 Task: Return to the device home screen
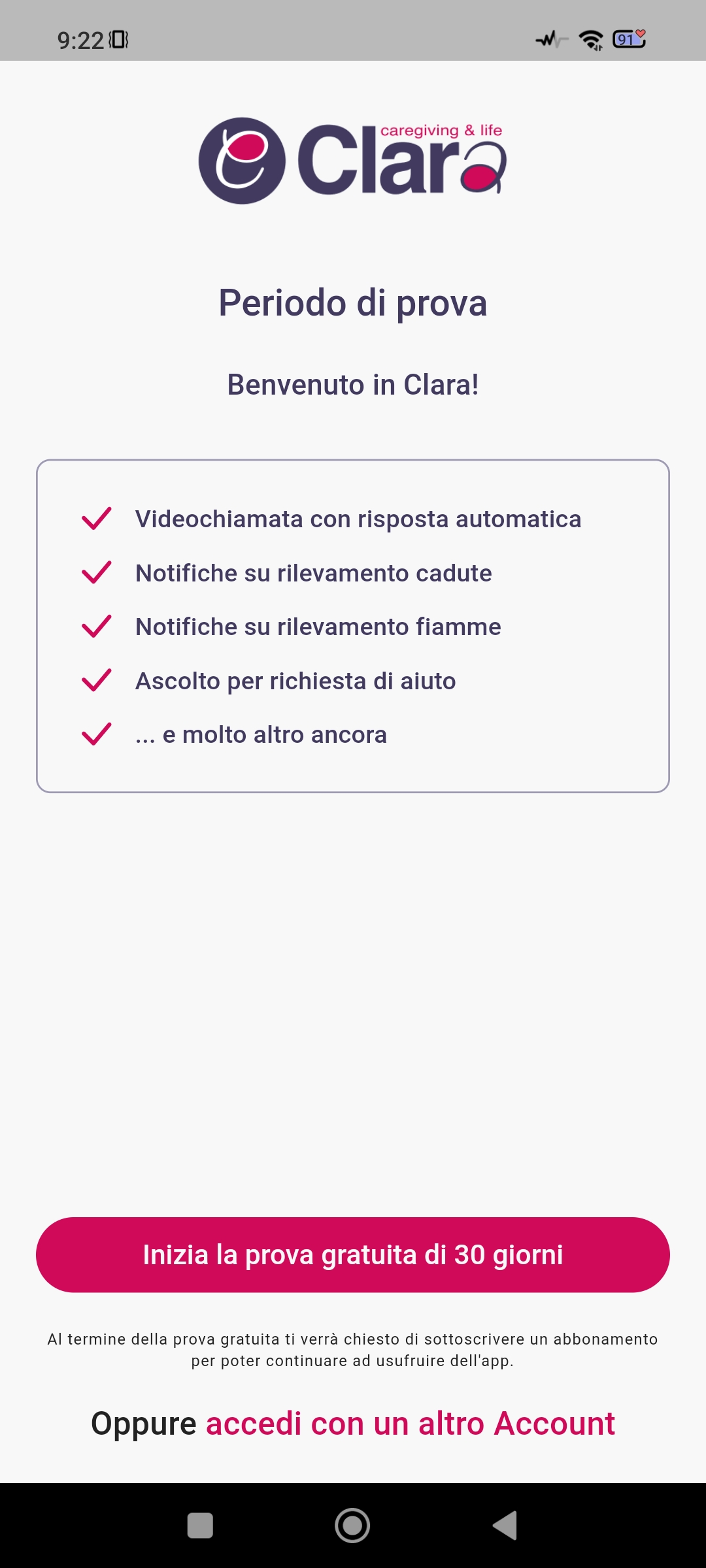tap(352, 1526)
